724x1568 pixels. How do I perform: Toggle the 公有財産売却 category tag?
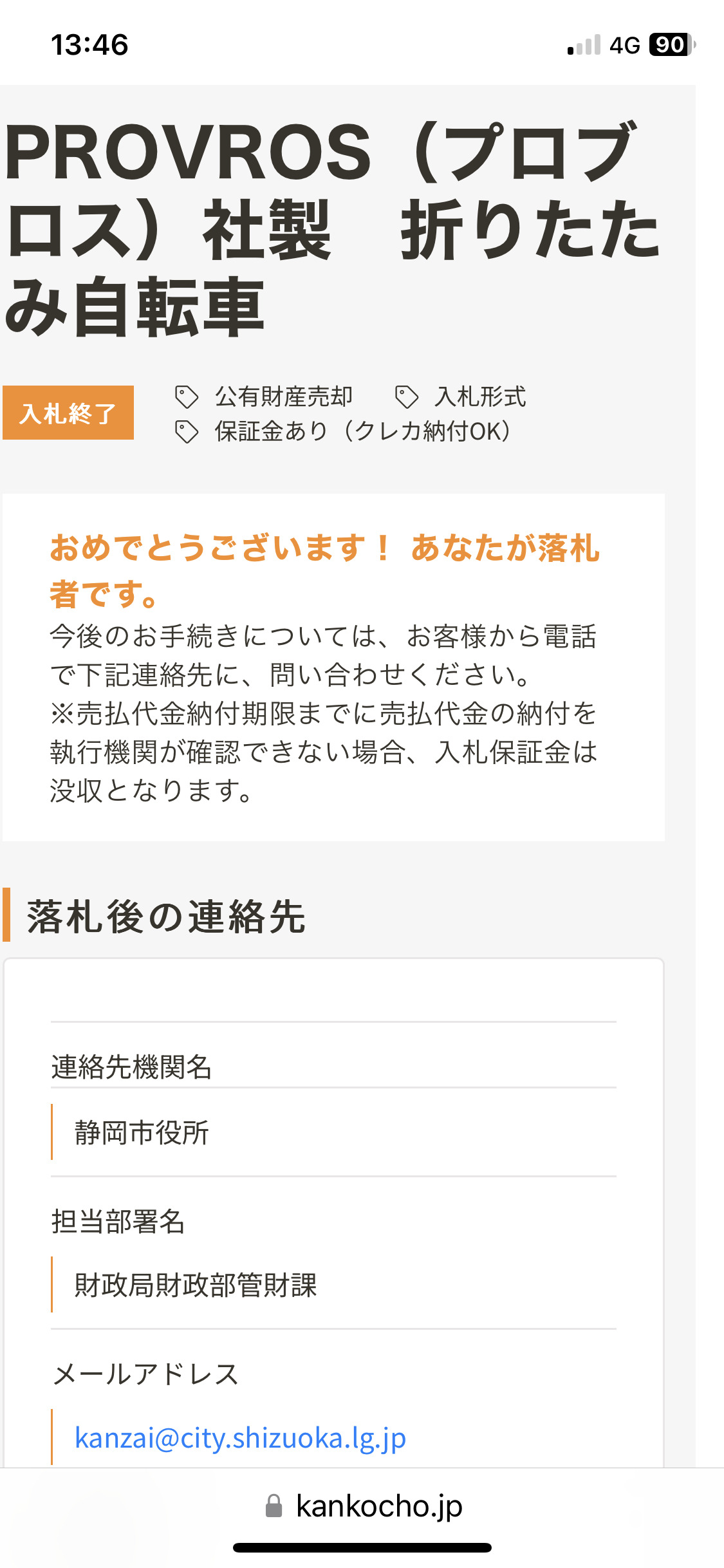(283, 398)
